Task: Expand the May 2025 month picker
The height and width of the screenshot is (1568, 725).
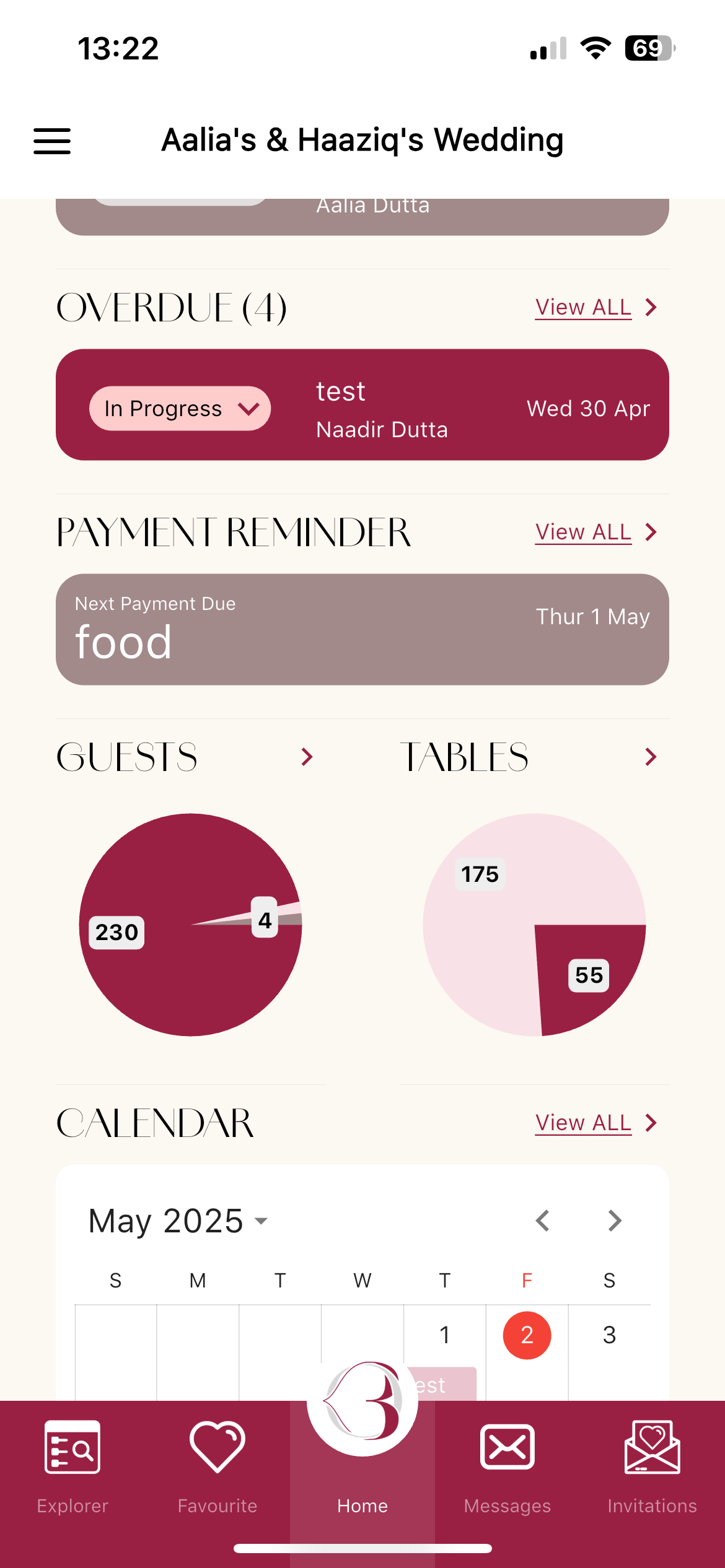Action: tap(178, 1221)
